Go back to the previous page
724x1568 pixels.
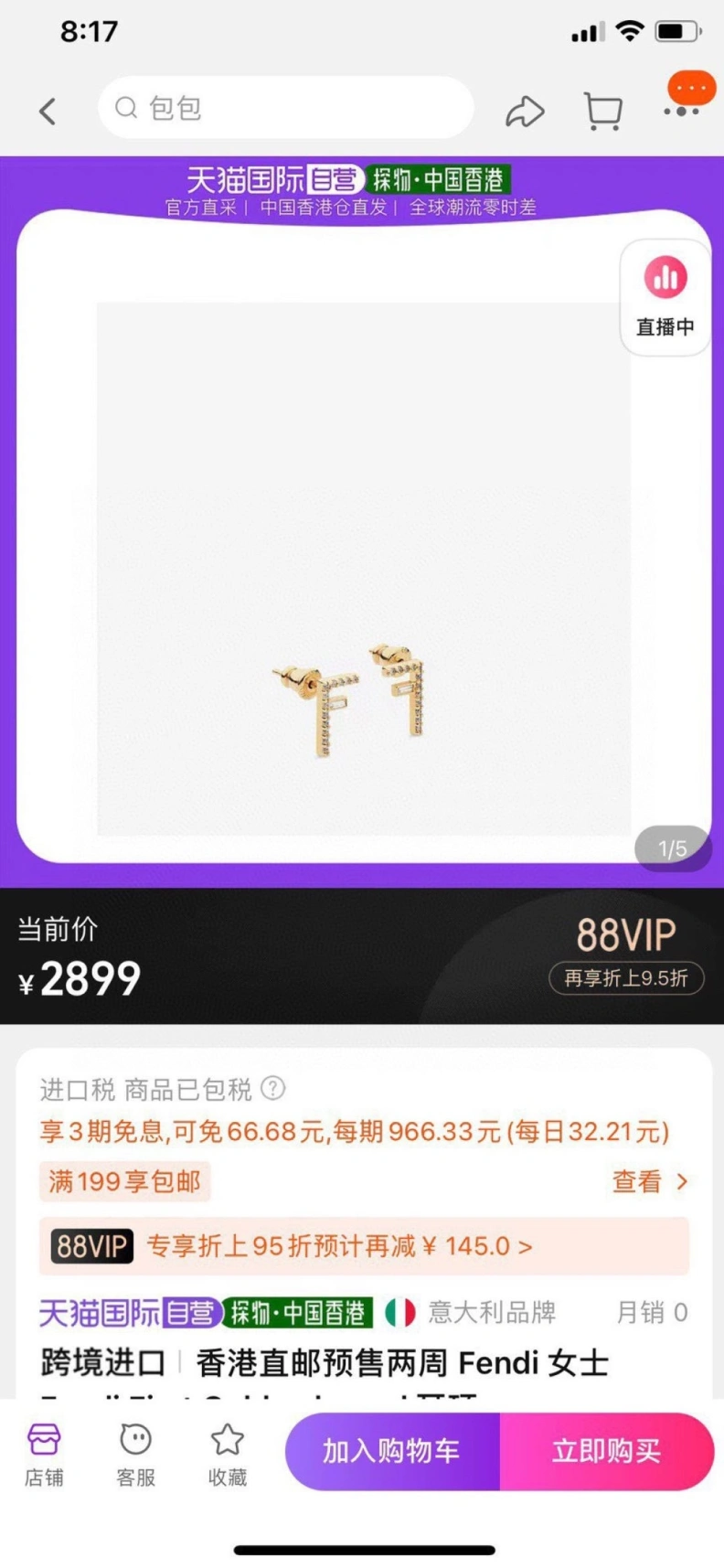48,111
